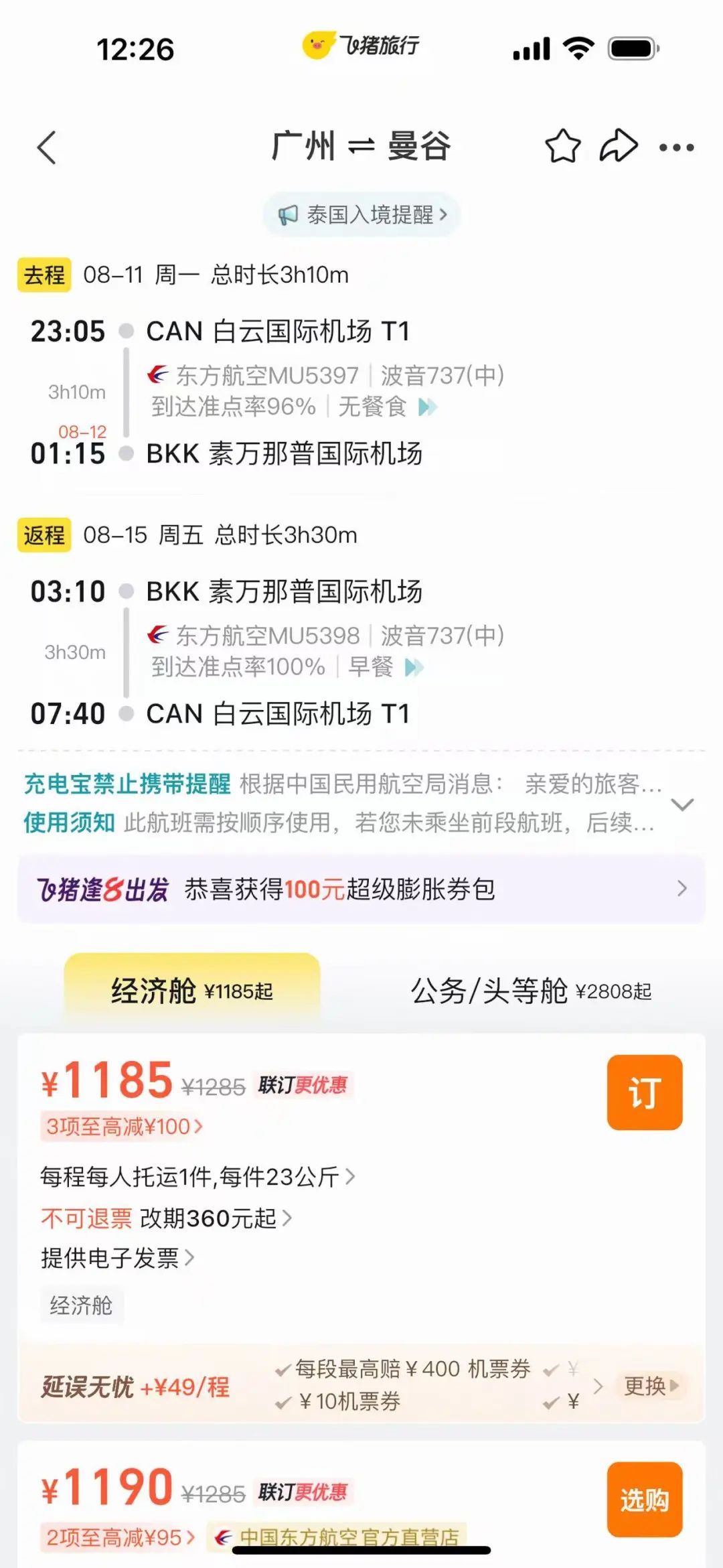Switch to 公务/头等舱 tab
The height and width of the screenshot is (1568, 723).
531,991
